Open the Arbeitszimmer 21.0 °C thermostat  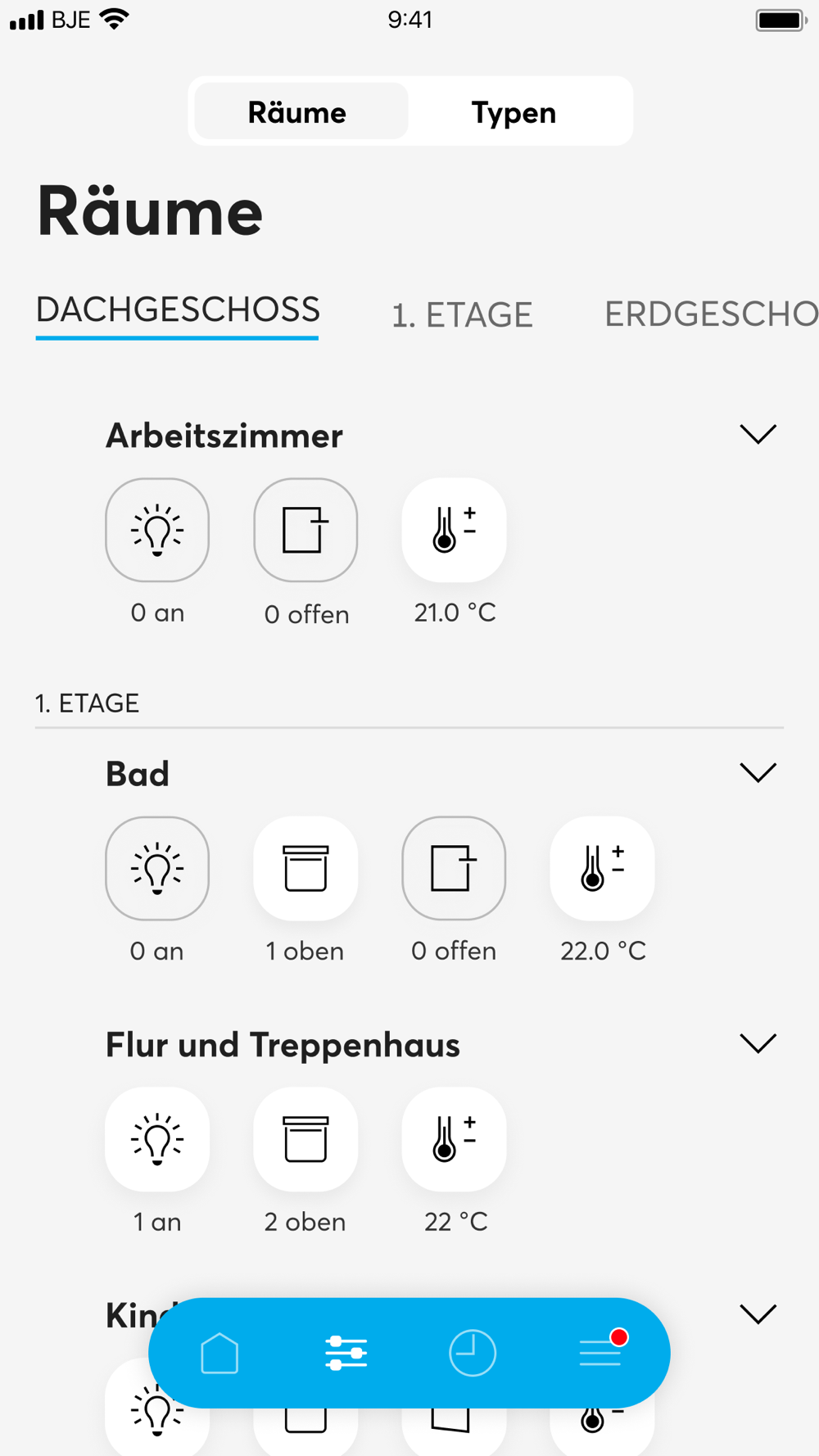coord(454,530)
